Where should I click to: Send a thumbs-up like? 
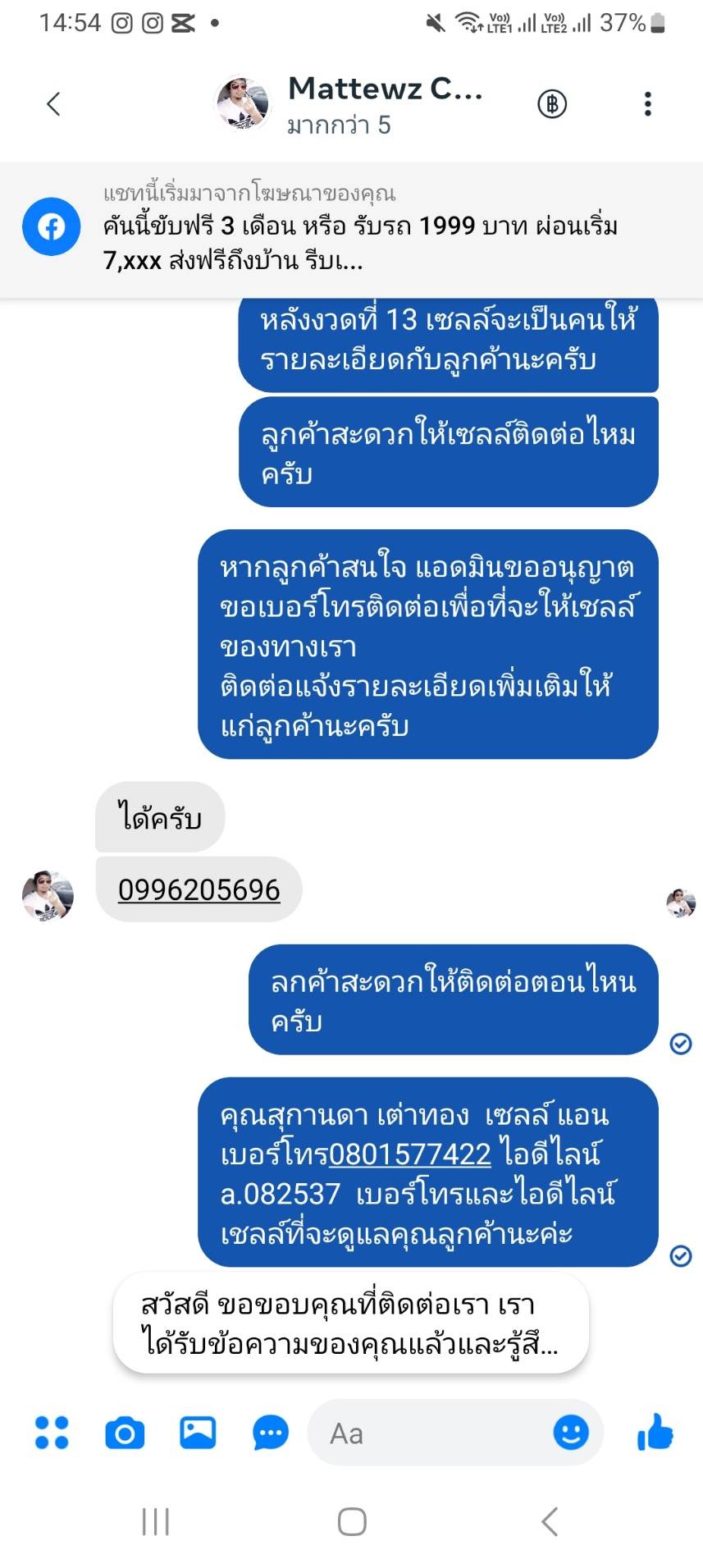point(655,1433)
